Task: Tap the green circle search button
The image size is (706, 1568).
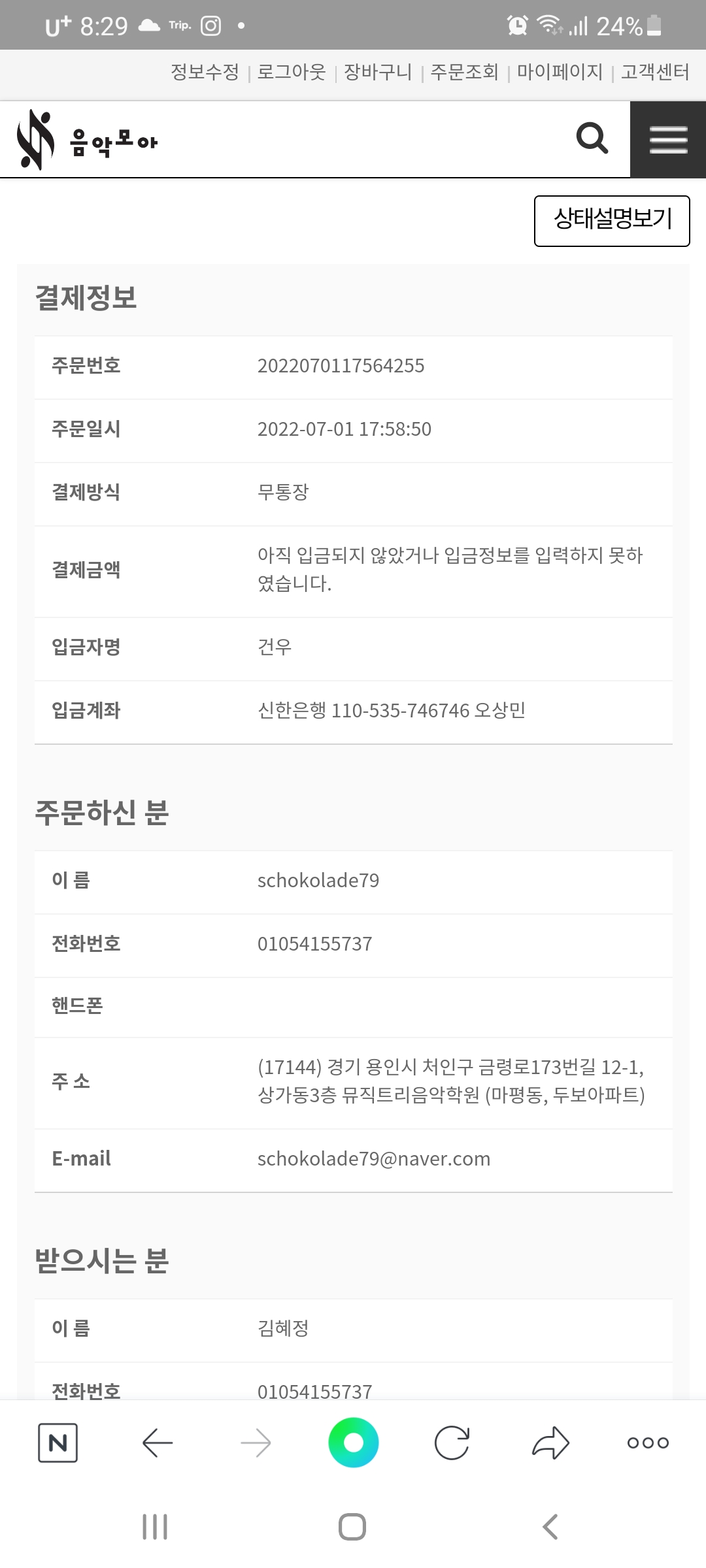Action: 353,1443
